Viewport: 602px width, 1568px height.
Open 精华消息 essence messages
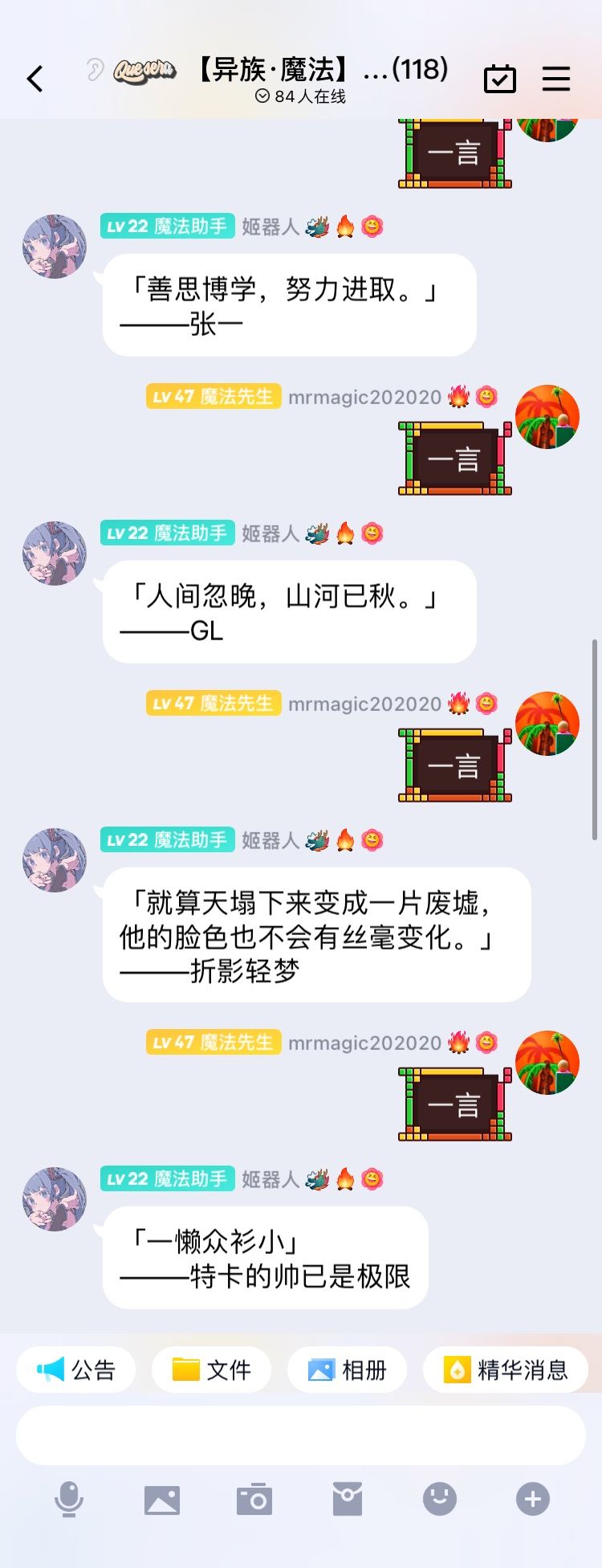[x=506, y=1370]
